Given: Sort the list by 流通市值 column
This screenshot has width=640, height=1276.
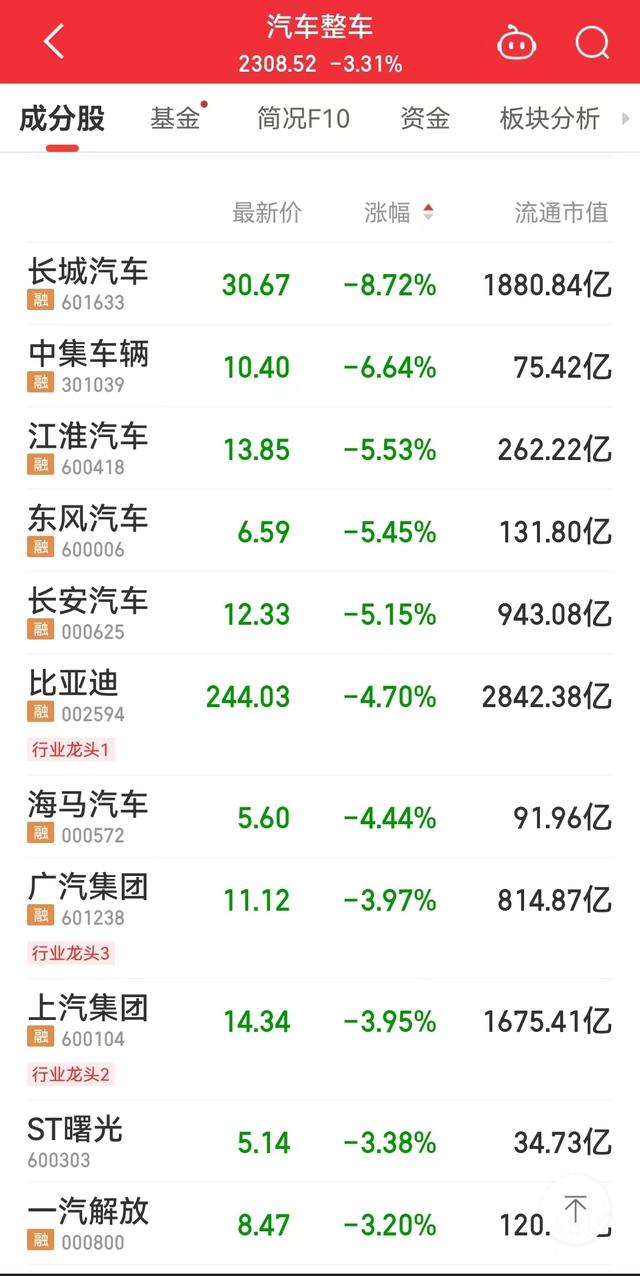Looking at the screenshot, I should [x=561, y=212].
